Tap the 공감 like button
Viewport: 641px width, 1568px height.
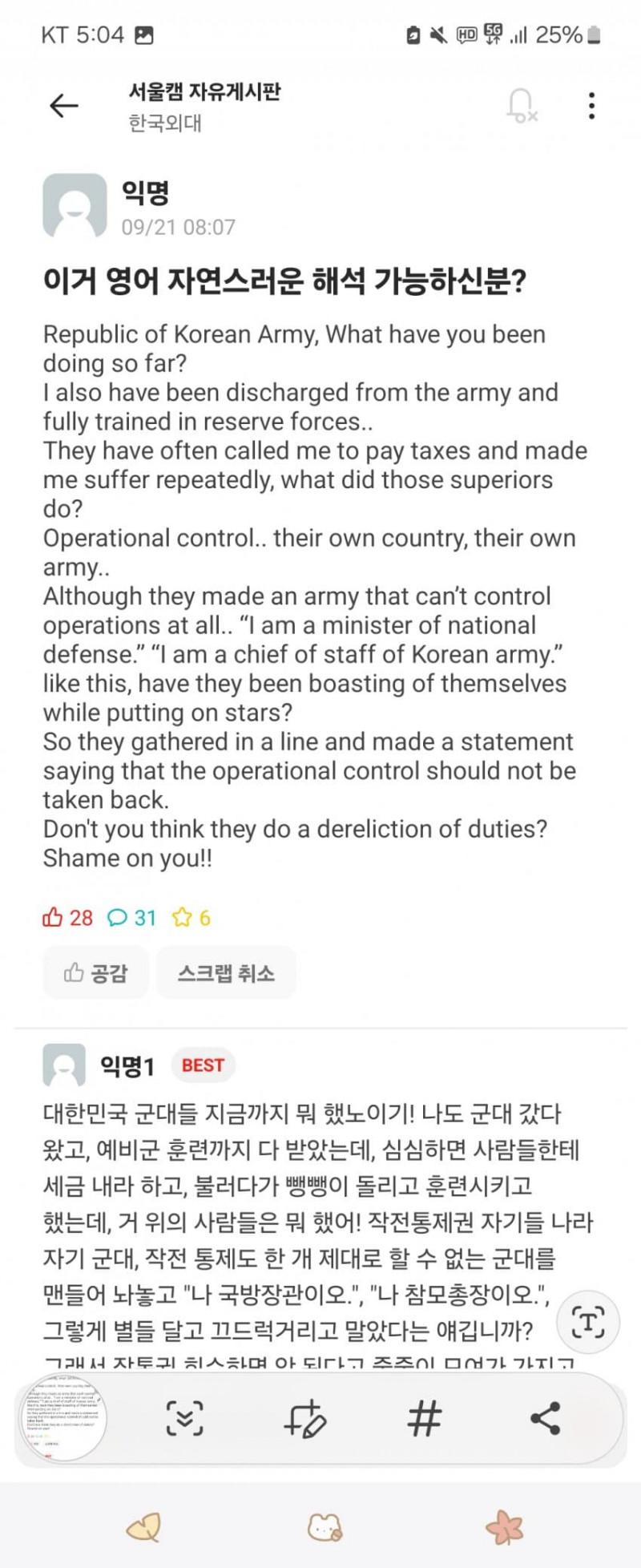[96, 973]
